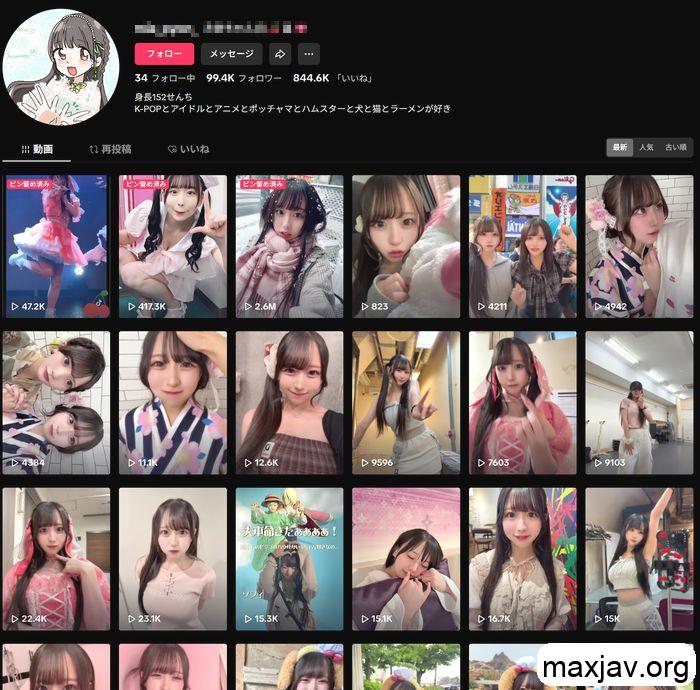Select the 動画 videos tab

[x=37, y=149]
